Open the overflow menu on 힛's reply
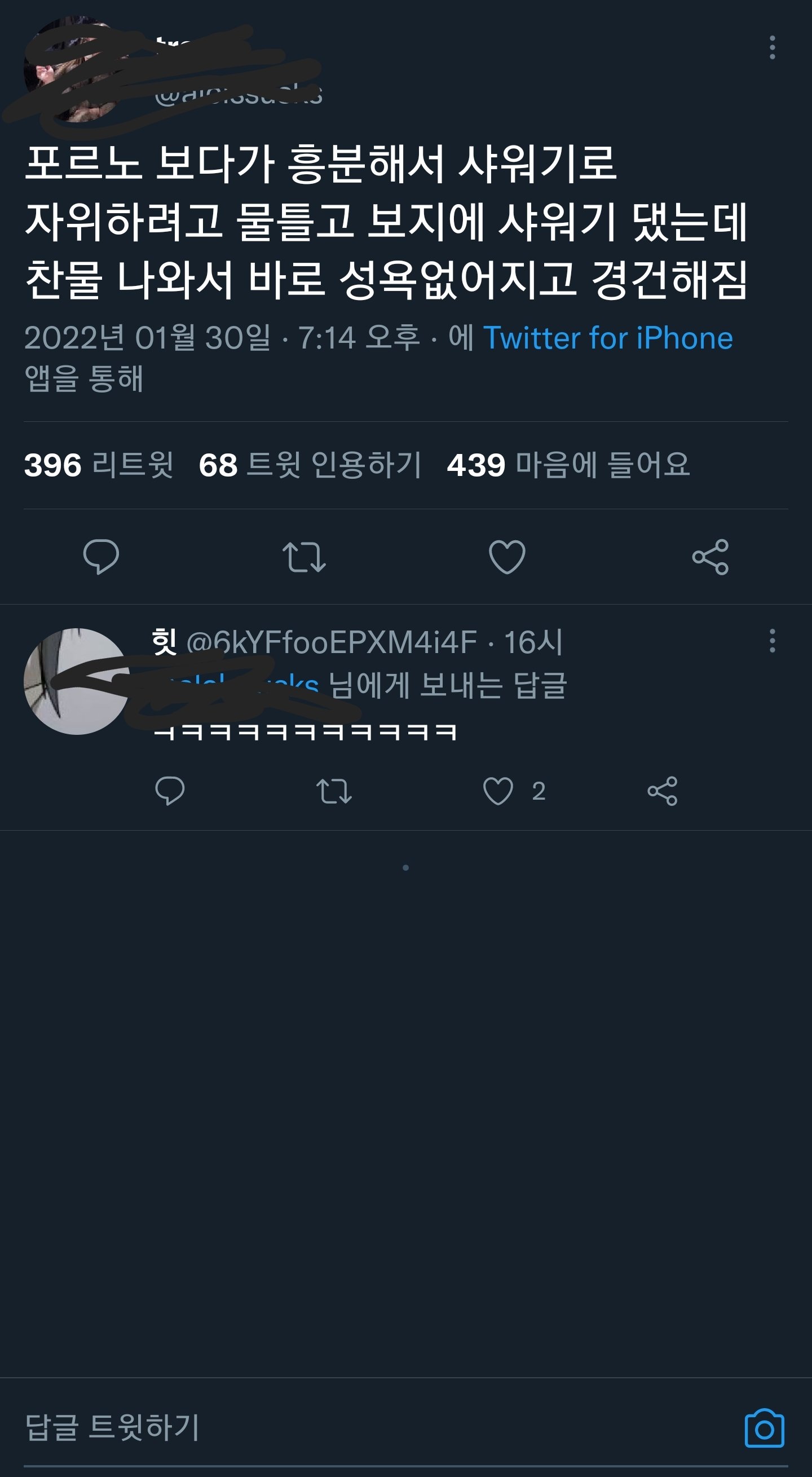 click(772, 641)
